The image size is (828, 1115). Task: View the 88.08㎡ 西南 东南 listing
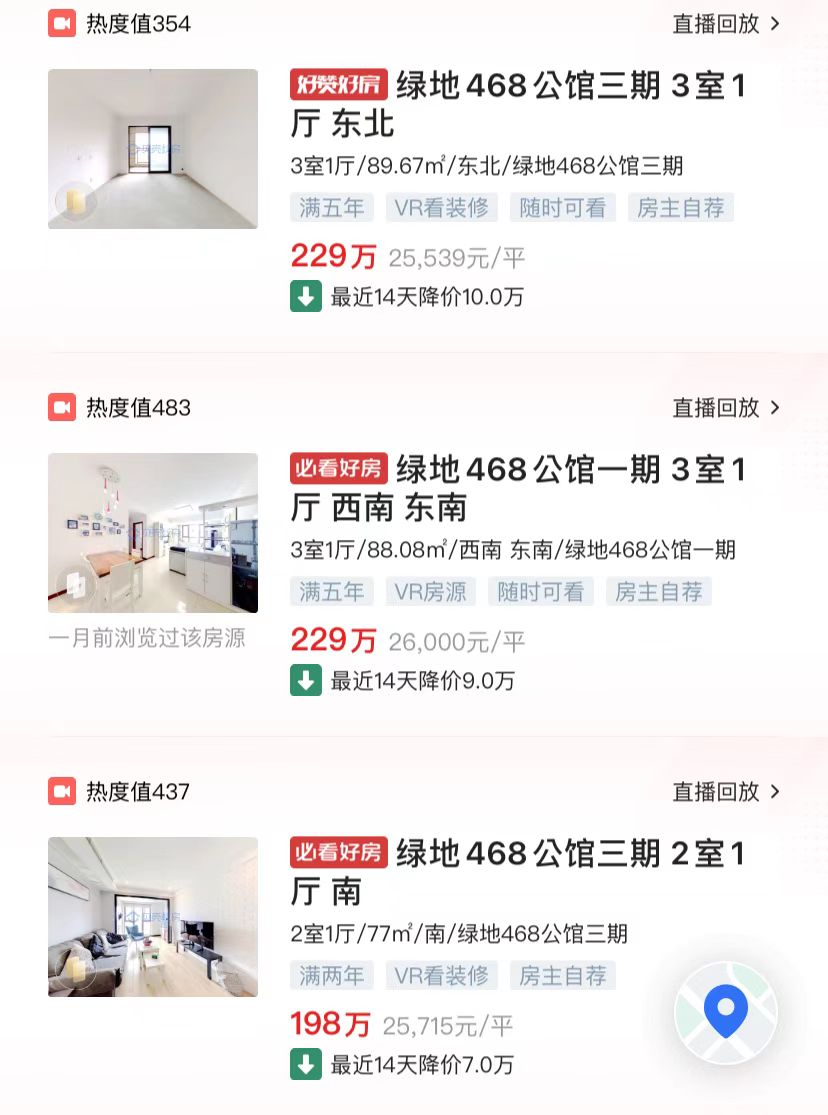pyautogui.click(x=518, y=488)
